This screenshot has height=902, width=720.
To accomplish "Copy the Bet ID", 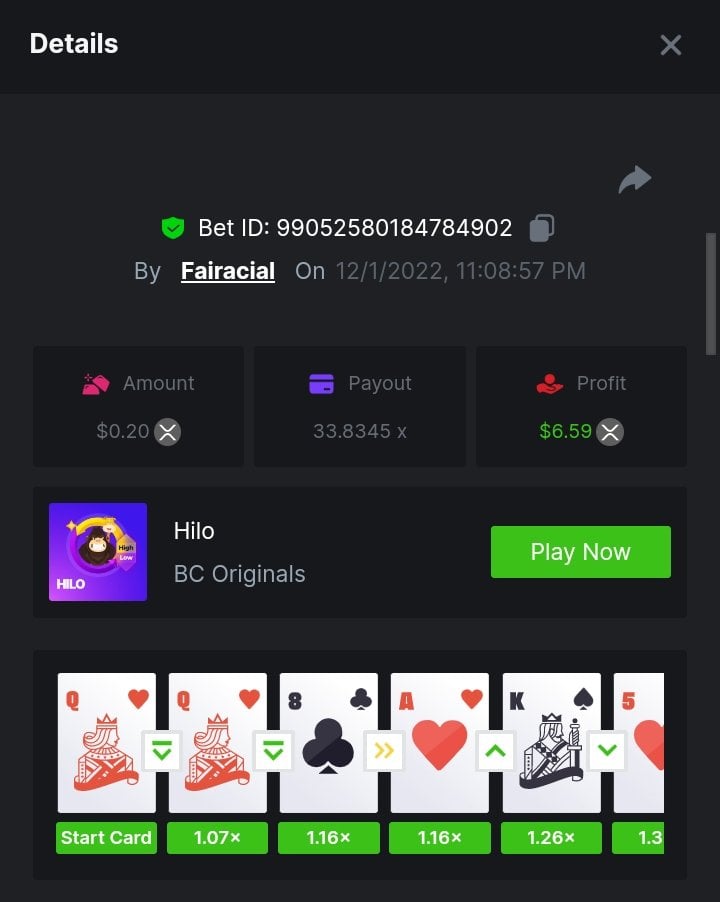I will [541, 228].
